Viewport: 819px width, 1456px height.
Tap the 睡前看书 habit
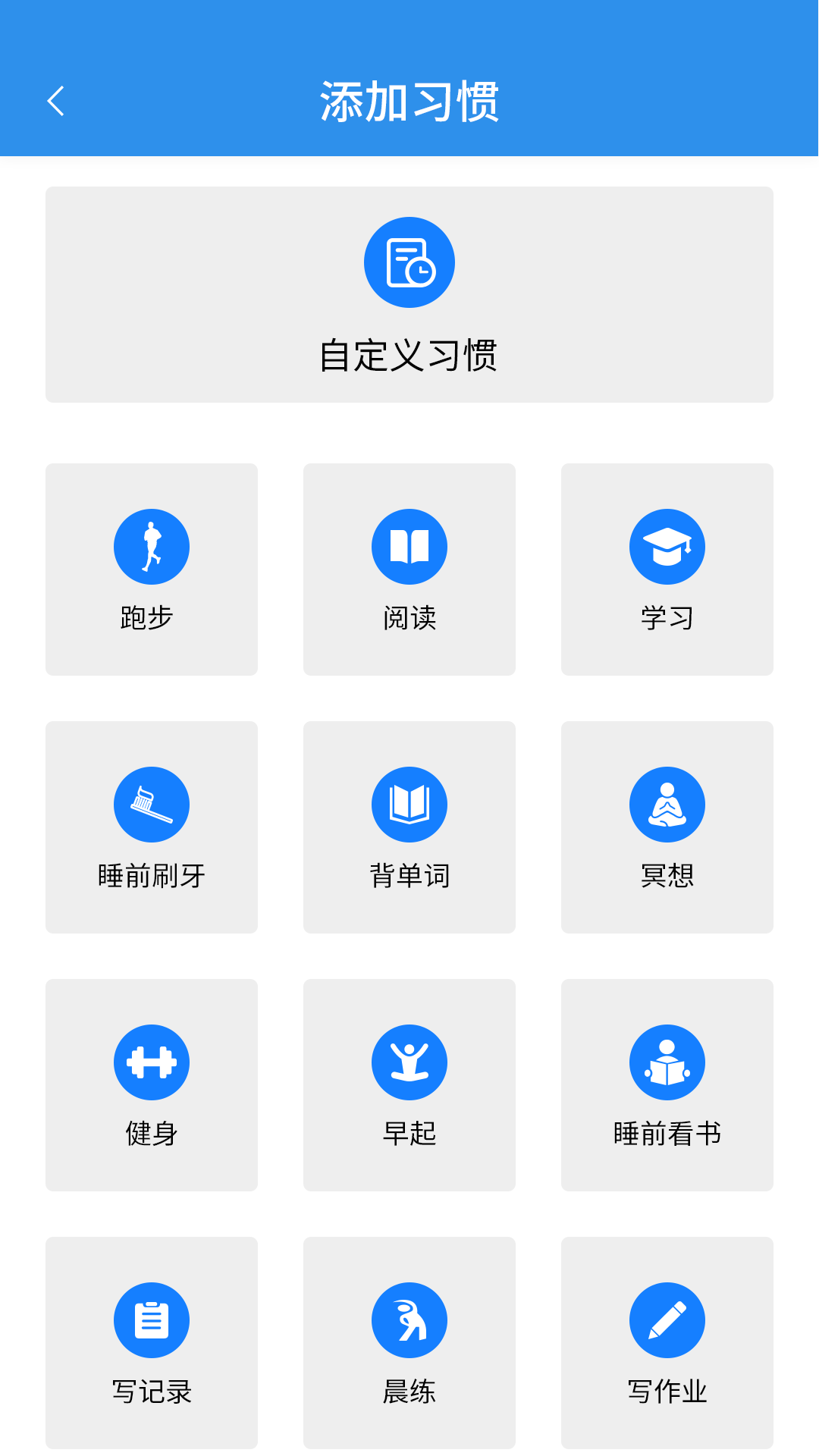(667, 1084)
